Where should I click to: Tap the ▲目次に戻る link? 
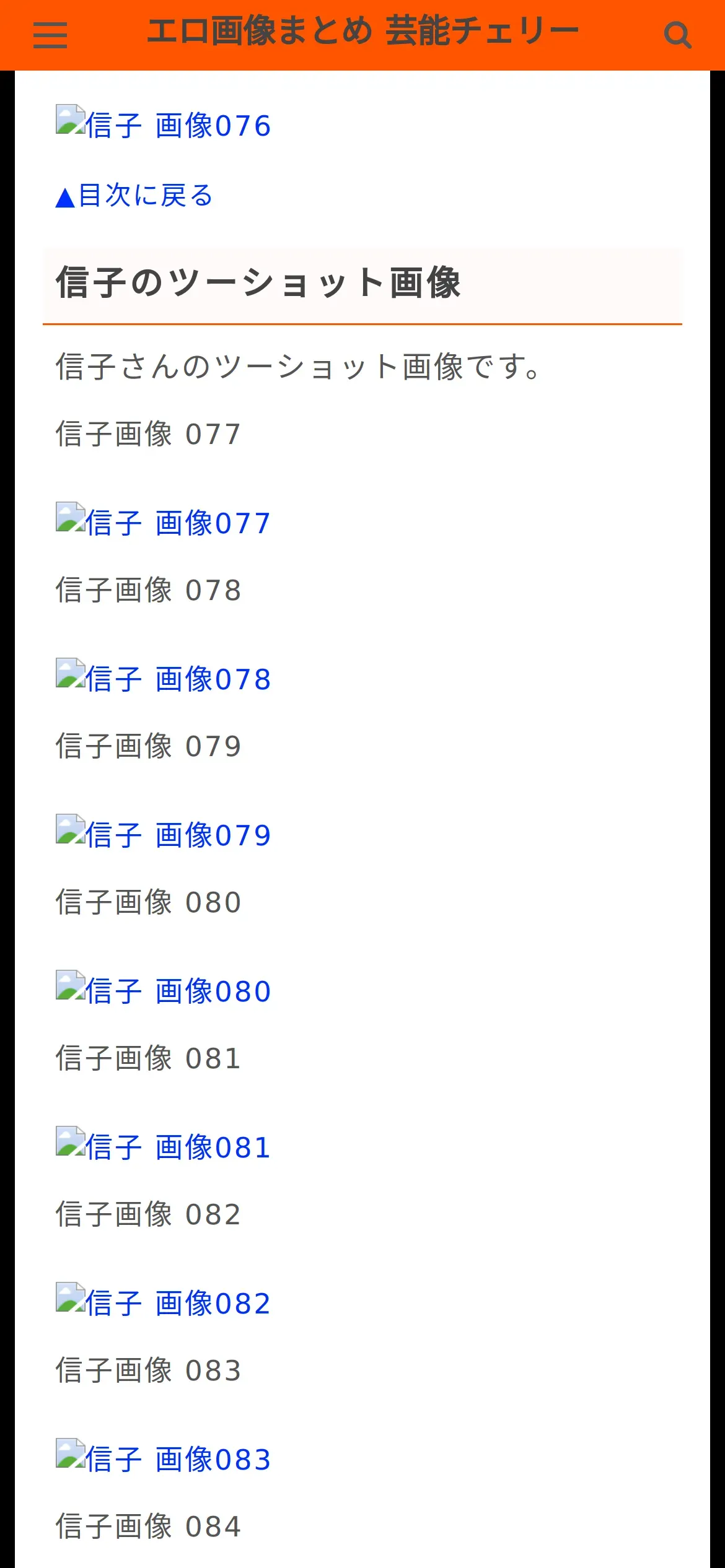coord(134,196)
